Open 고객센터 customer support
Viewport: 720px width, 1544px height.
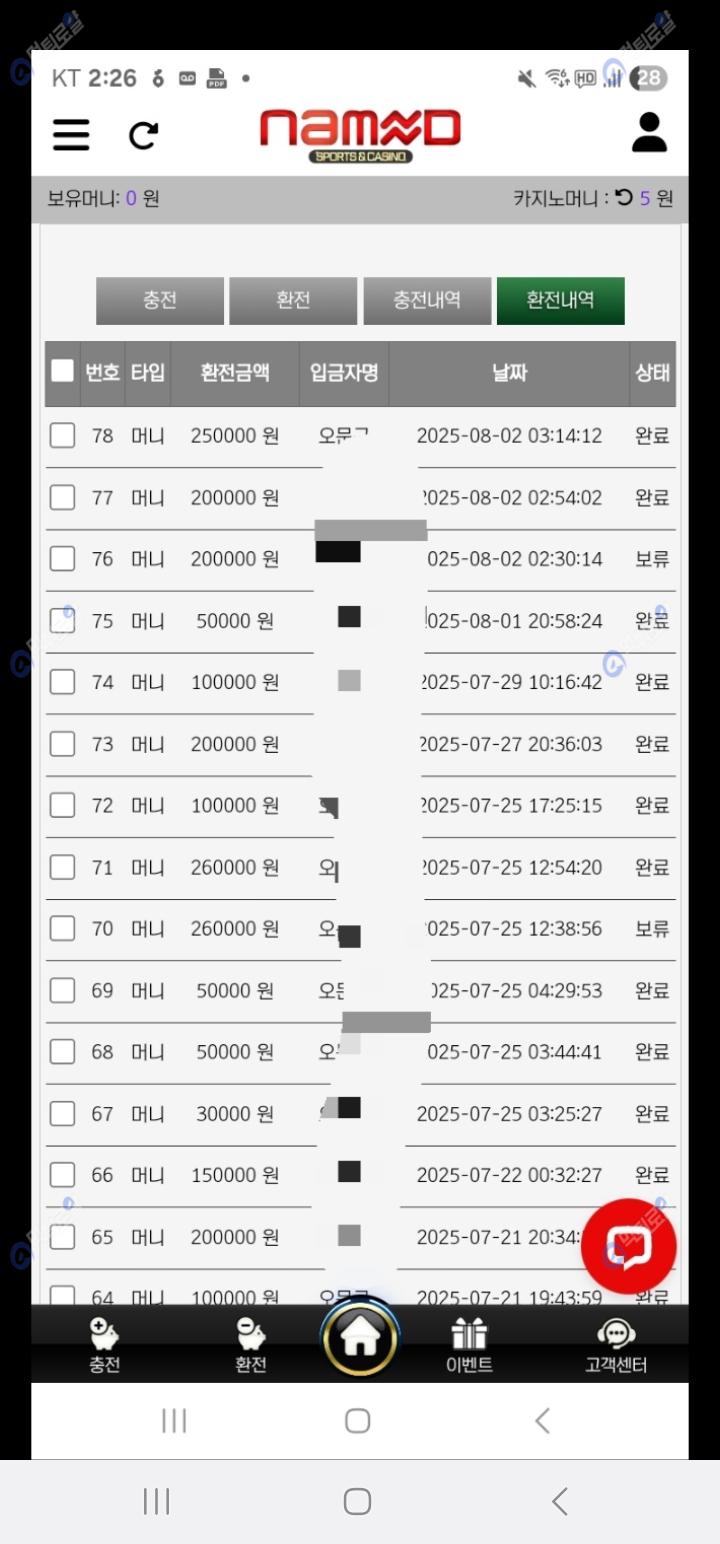(616, 1345)
